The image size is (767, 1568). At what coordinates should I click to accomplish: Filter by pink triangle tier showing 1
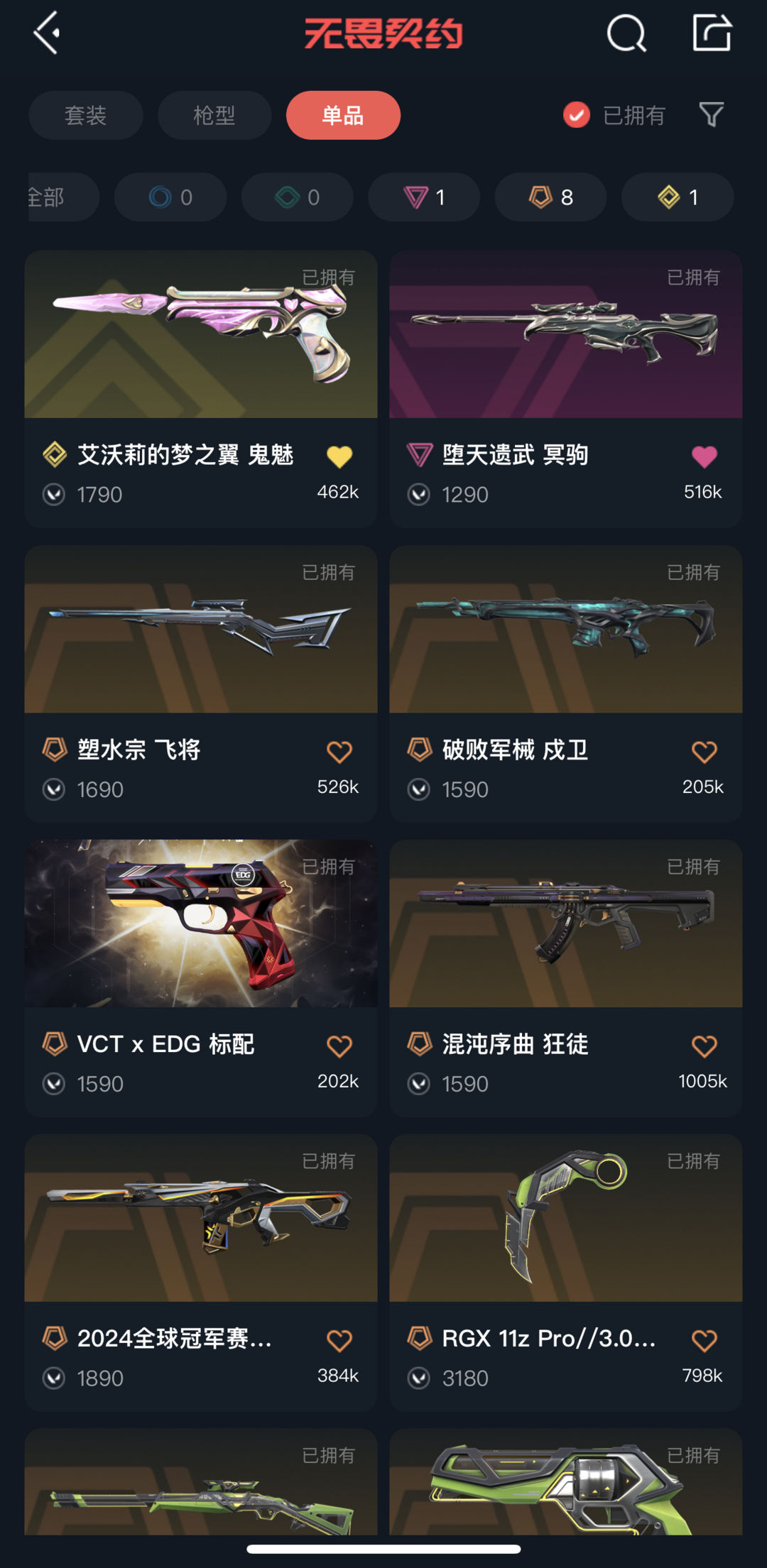[424, 197]
